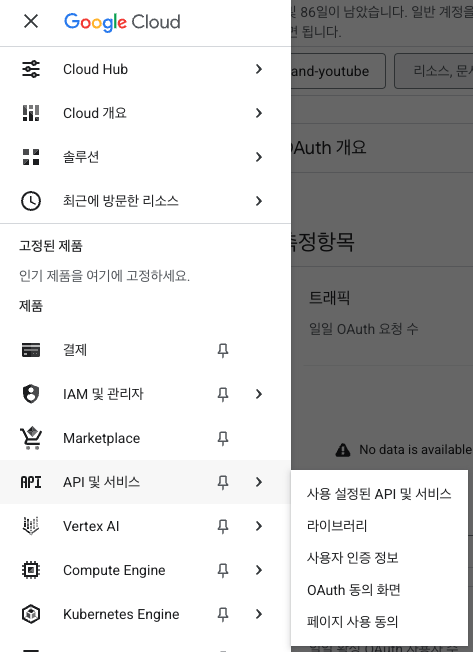The image size is (473, 652).
Task: Pin Kubernetes Engine product
Action: [x=223, y=615]
